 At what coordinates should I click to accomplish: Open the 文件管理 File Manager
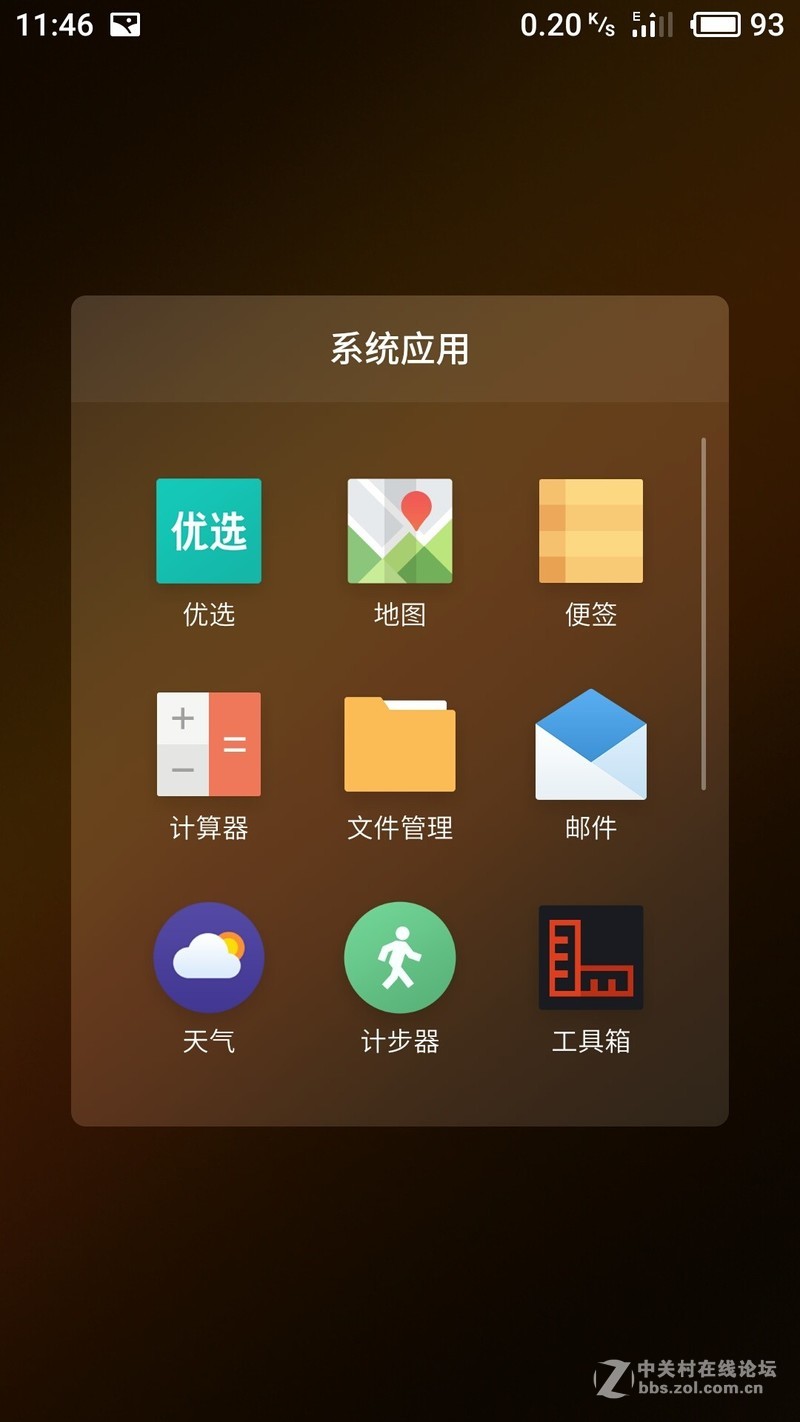399,743
